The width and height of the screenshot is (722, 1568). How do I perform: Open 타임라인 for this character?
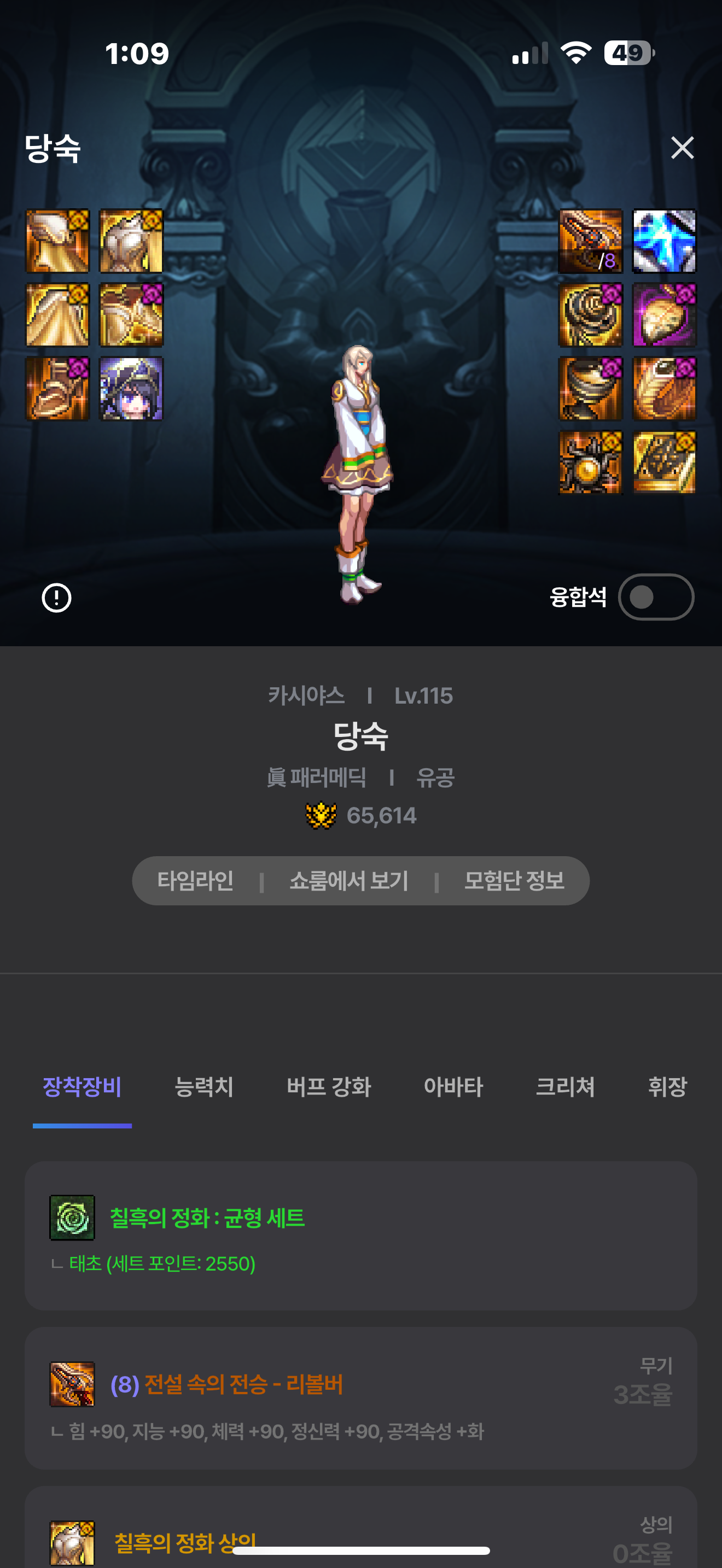coord(195,880)
